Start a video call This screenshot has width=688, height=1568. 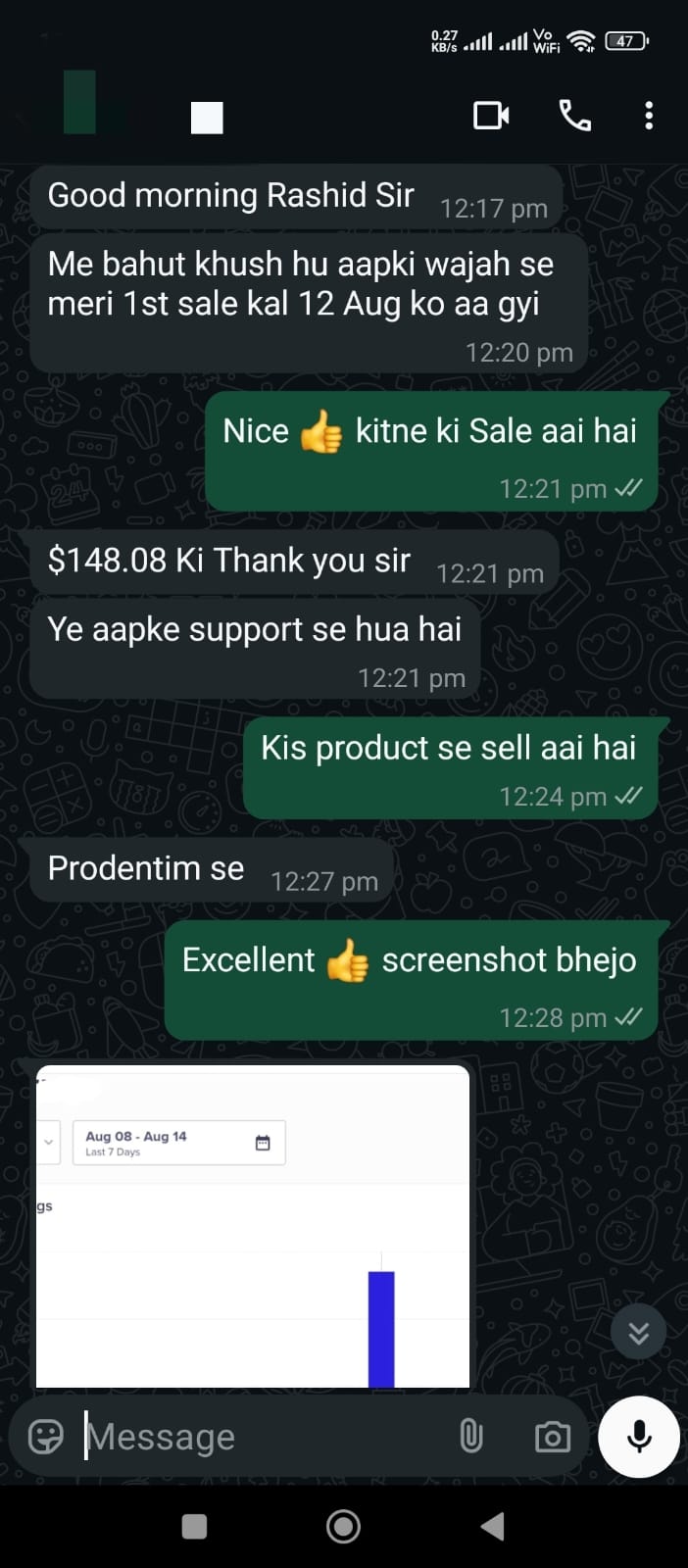click(491, 116)
